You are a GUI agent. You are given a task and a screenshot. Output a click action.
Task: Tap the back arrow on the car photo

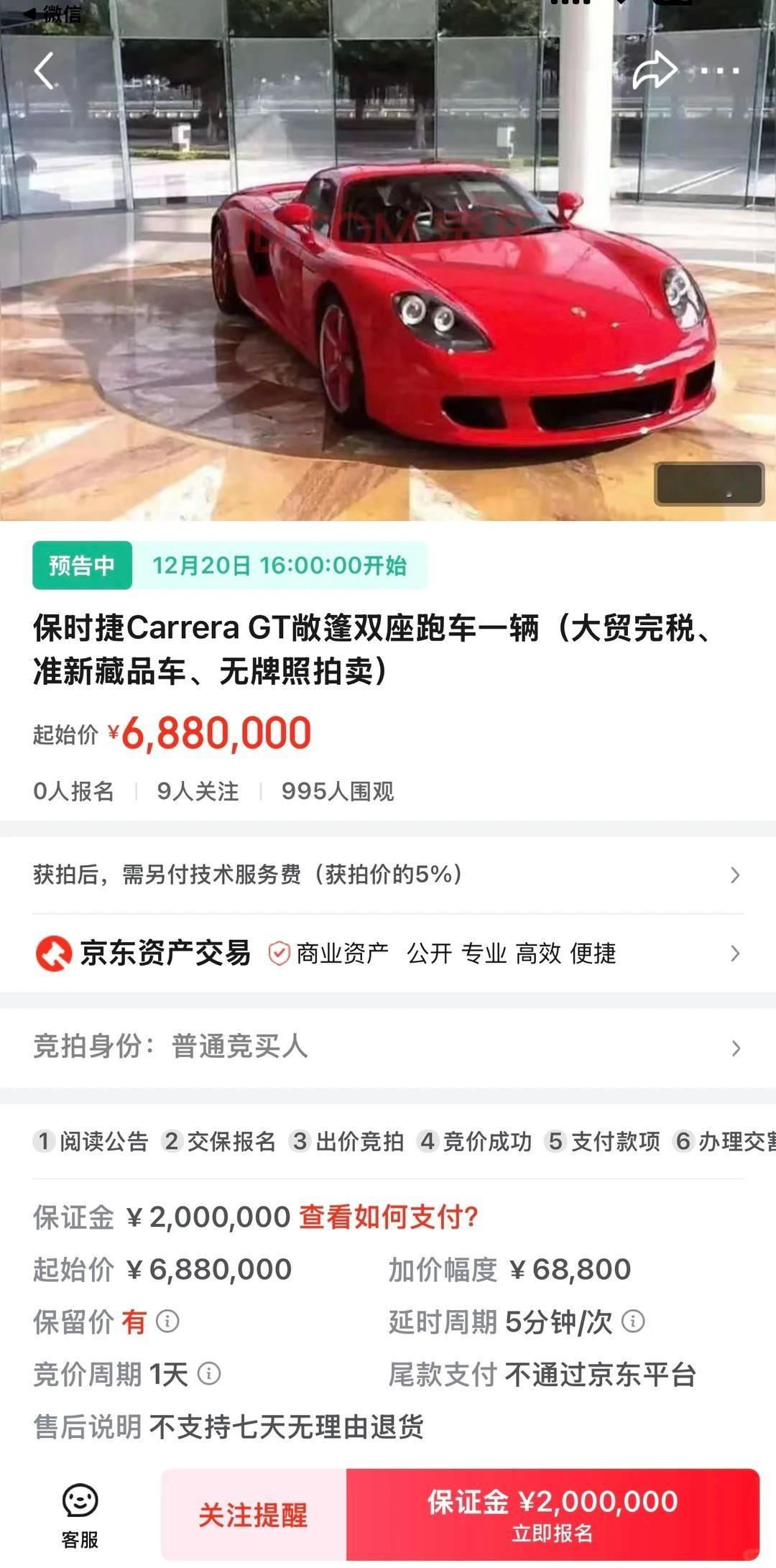(x=45, y=70)
